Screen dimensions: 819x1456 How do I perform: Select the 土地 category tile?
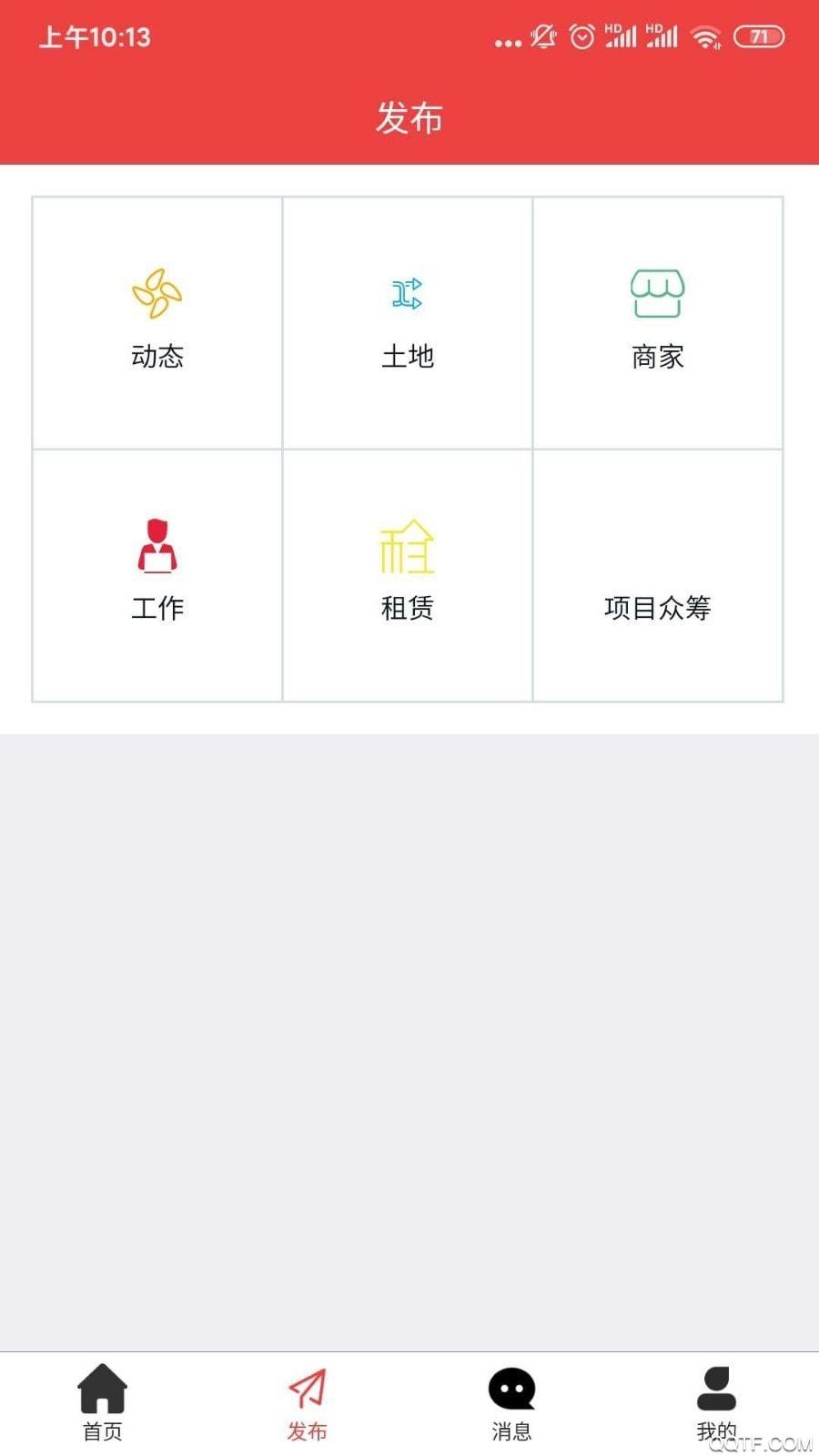point(408,323)
